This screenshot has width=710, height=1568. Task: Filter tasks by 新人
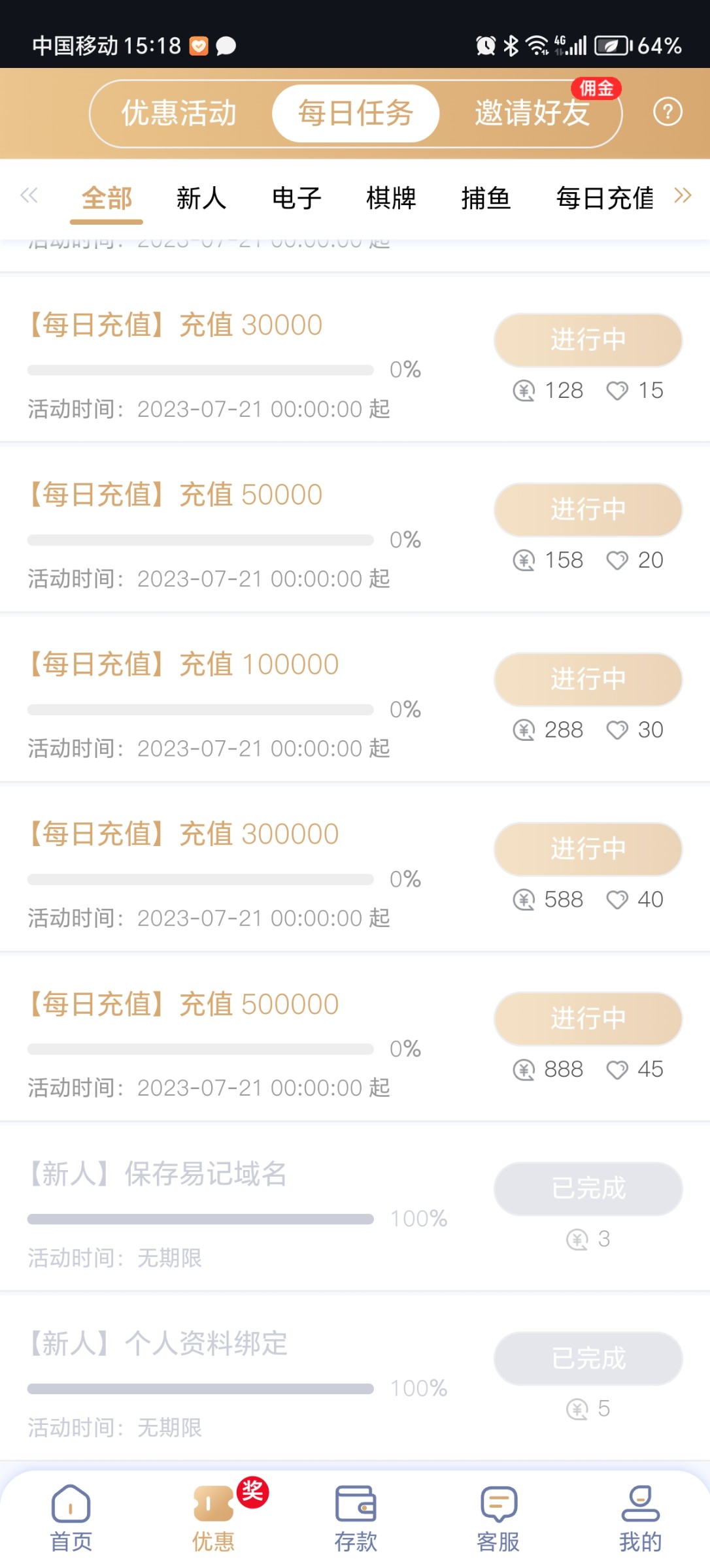201,198
